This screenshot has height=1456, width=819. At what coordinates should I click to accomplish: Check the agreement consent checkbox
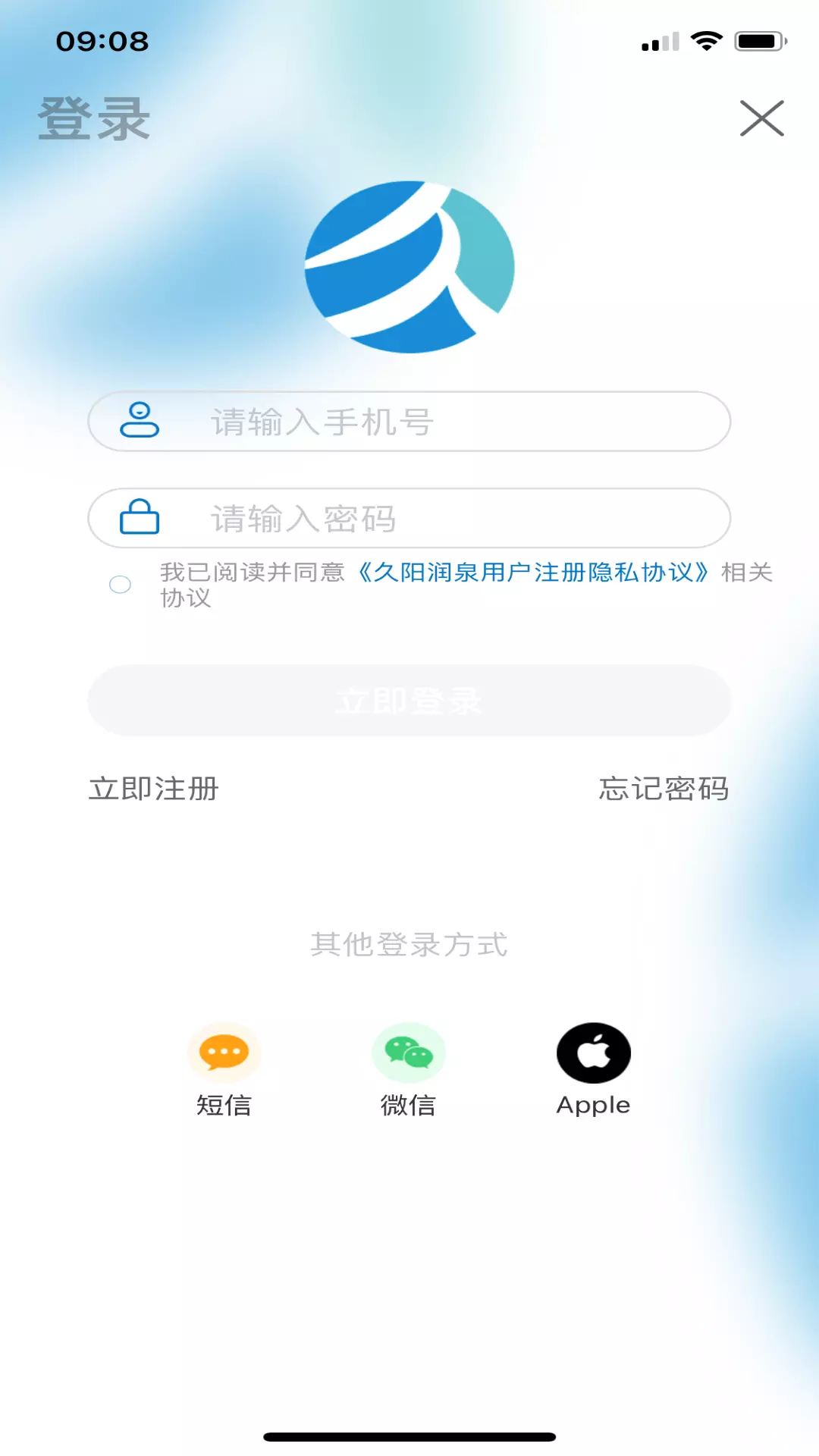(x=121, y=585)
